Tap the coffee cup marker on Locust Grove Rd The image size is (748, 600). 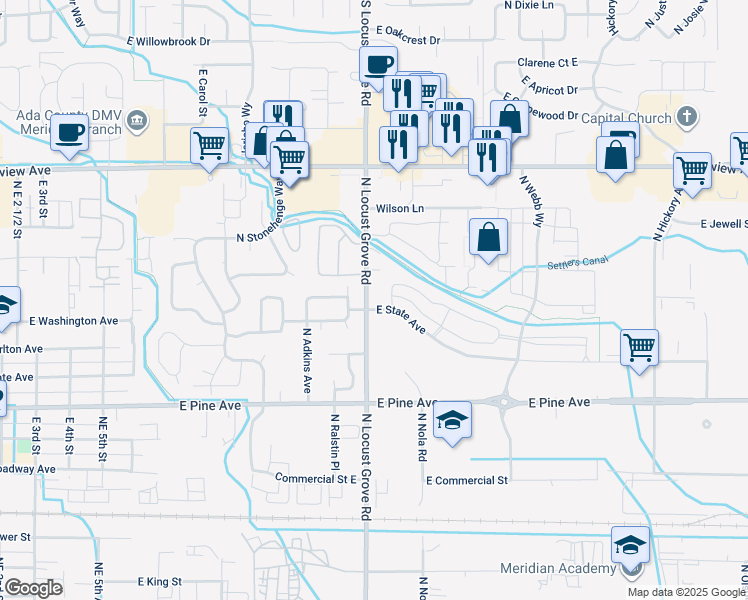378,65
